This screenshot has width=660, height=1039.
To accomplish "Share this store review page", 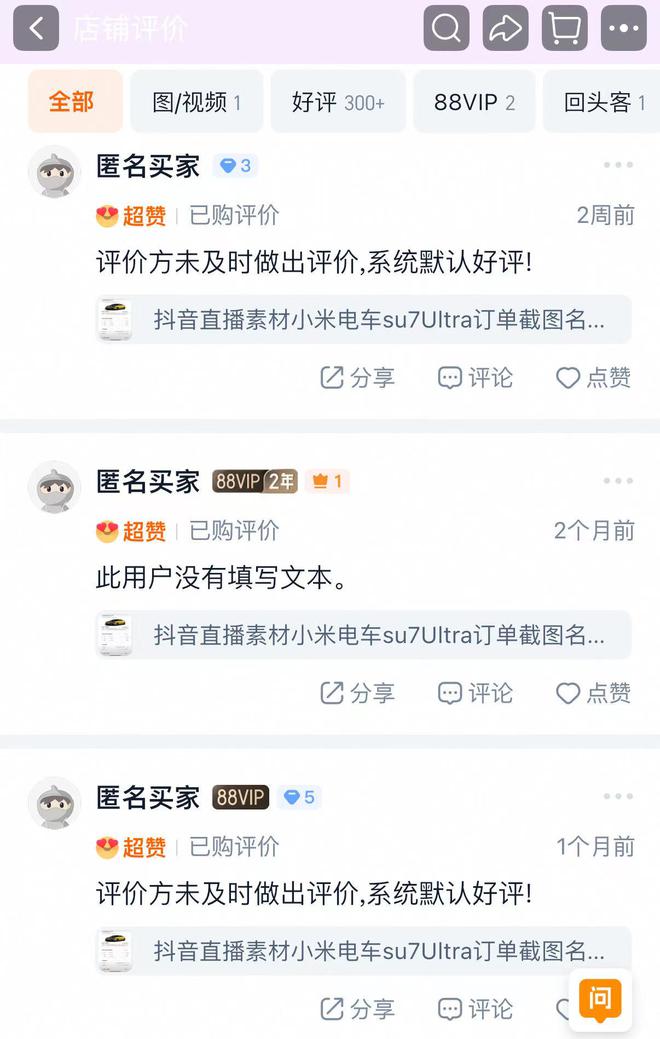I will pyautogui.click(x=505, y=28).
